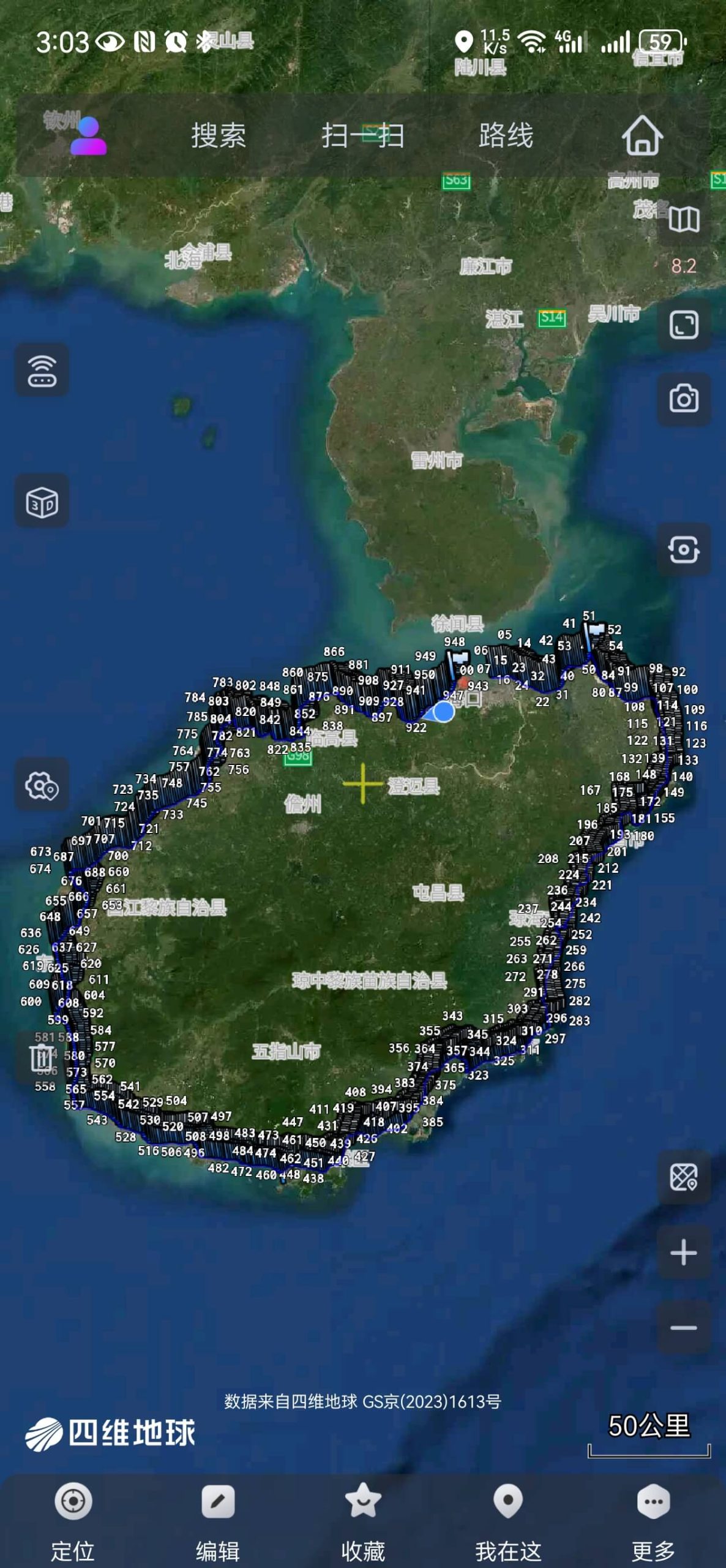The image size is (726, 1568).
Task: Open 路线 route planning
Action: pos(506,135)
